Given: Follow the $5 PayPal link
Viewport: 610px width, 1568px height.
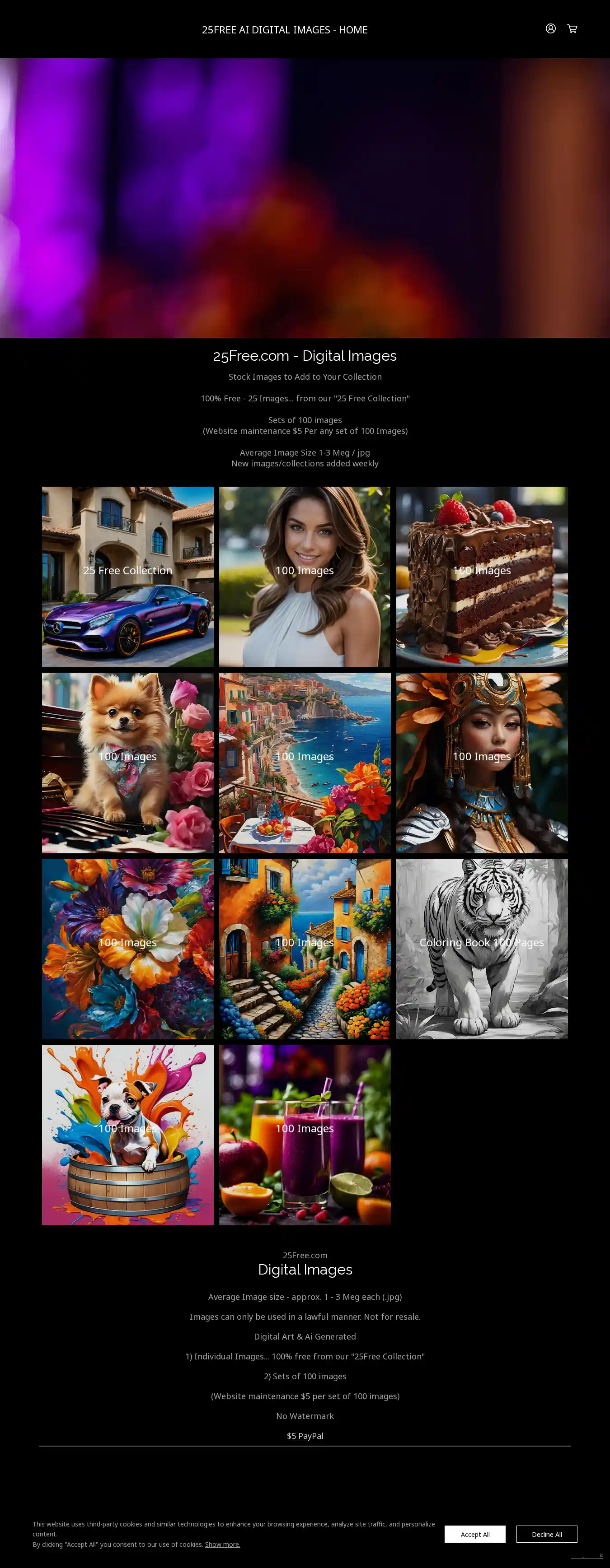Looking at the screenshot, I should pyautogui.click(x=305, y=1435).
